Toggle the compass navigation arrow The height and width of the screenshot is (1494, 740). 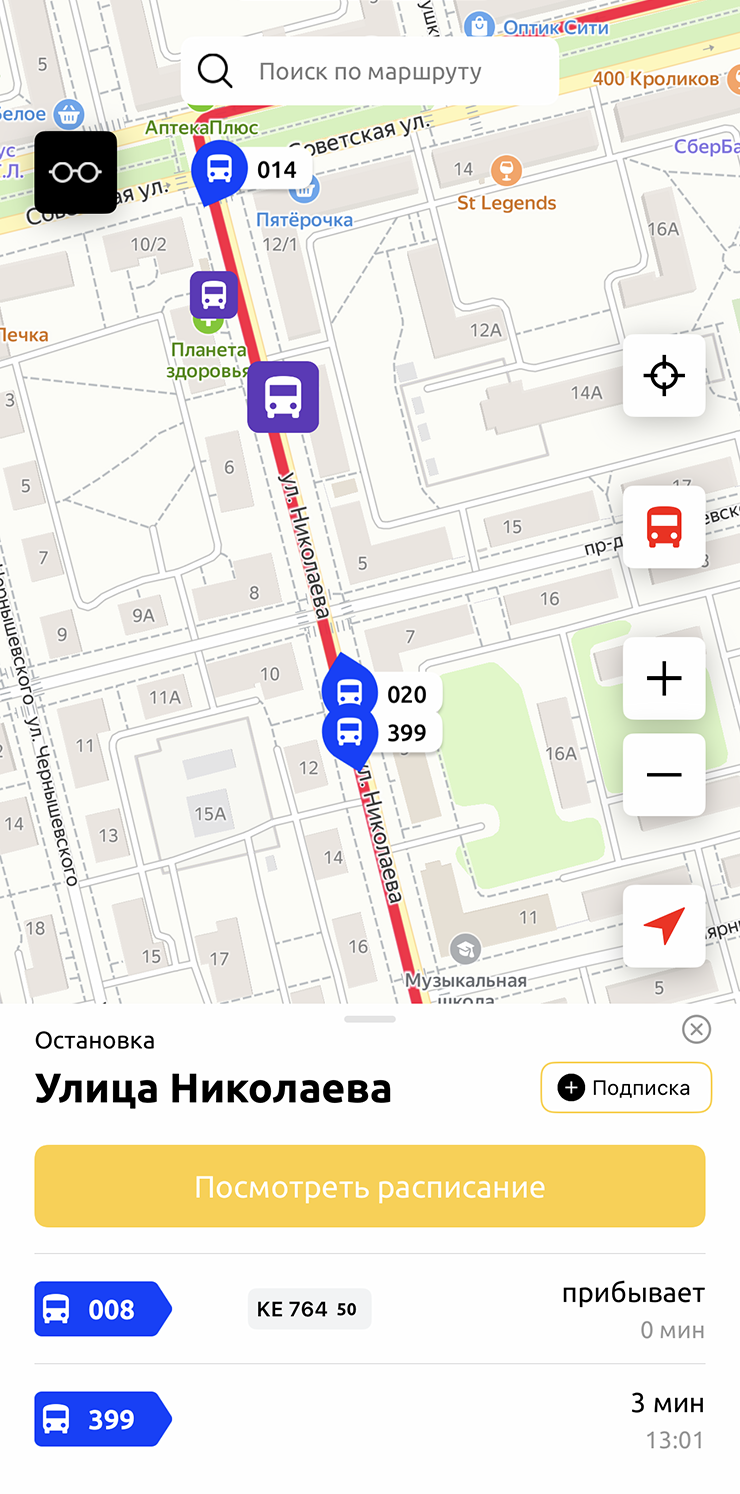[663, 925]
